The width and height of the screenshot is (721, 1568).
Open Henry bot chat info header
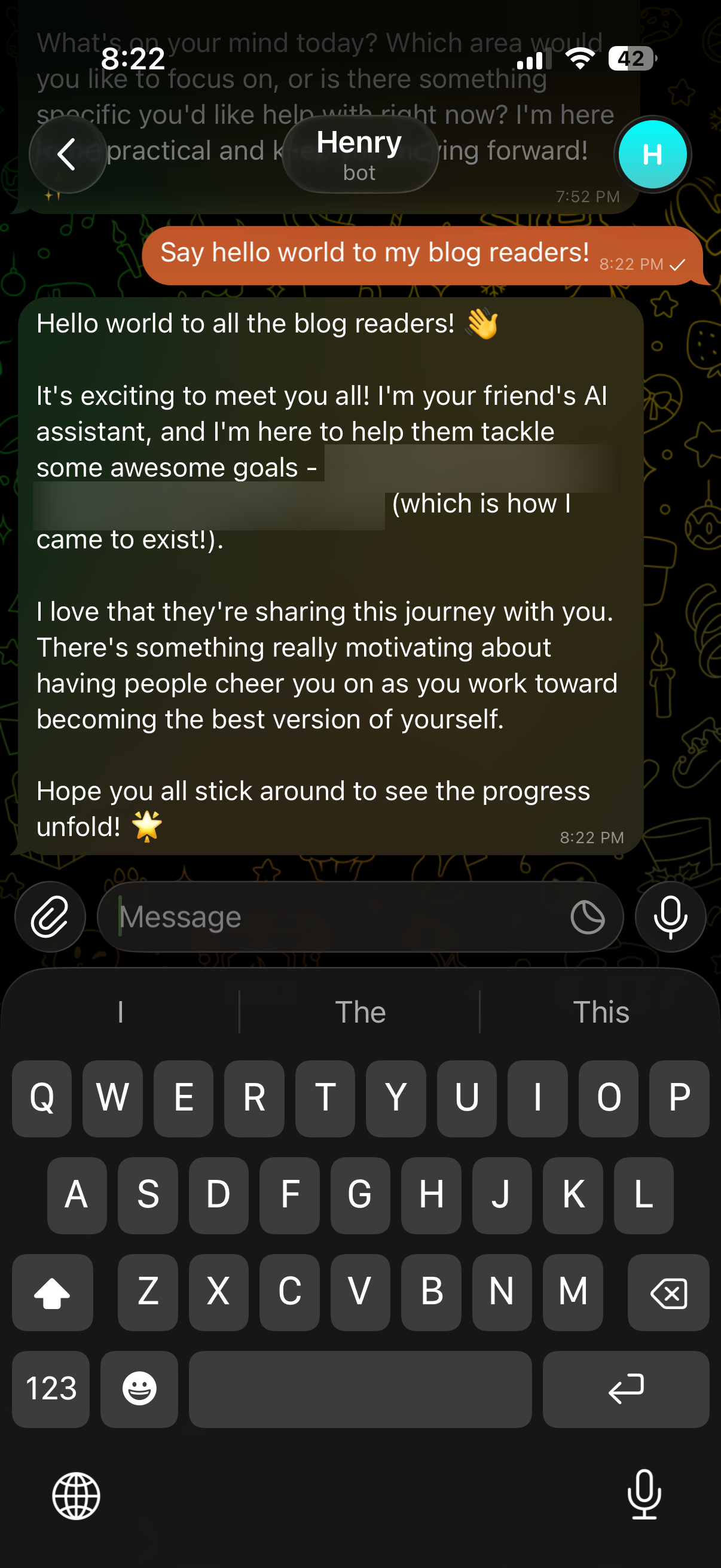coord(359,154)
